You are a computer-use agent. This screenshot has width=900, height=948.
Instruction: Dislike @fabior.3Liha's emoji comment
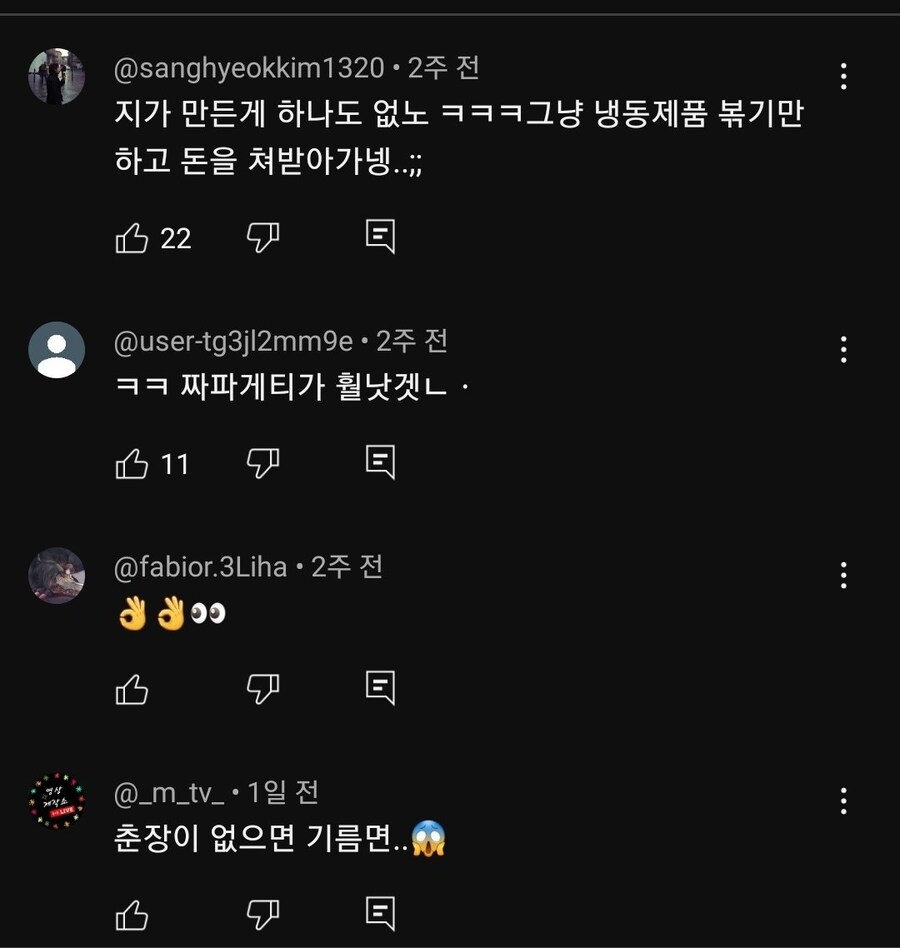[x=262, y=687]
